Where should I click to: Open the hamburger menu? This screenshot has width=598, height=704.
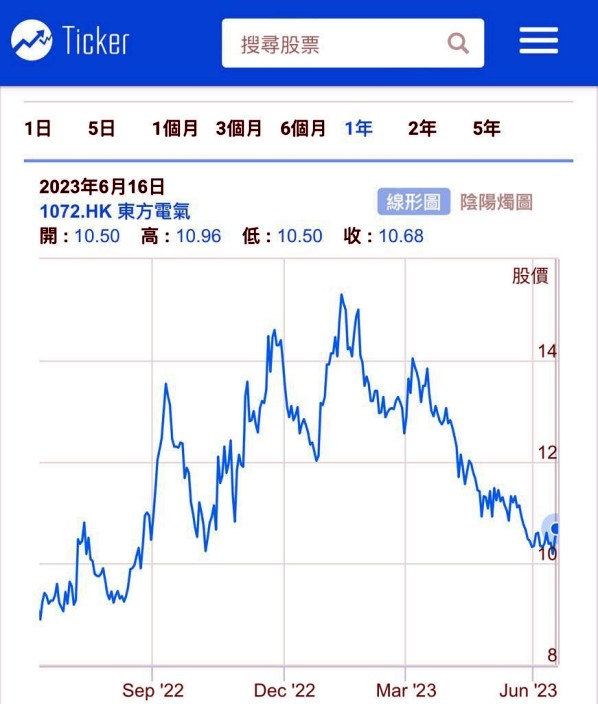(539, 40)
